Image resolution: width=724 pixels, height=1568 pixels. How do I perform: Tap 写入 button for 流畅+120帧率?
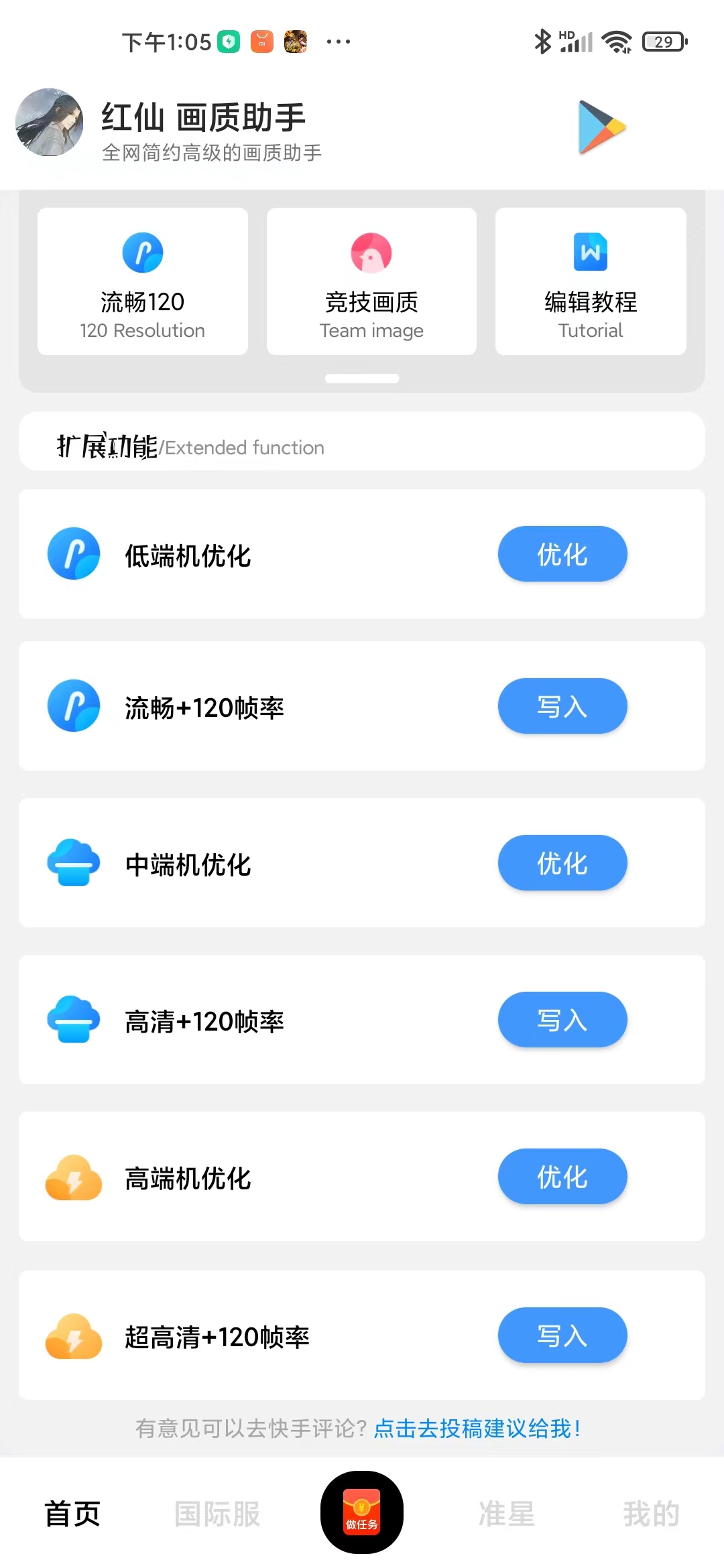[x=562, y=706]
